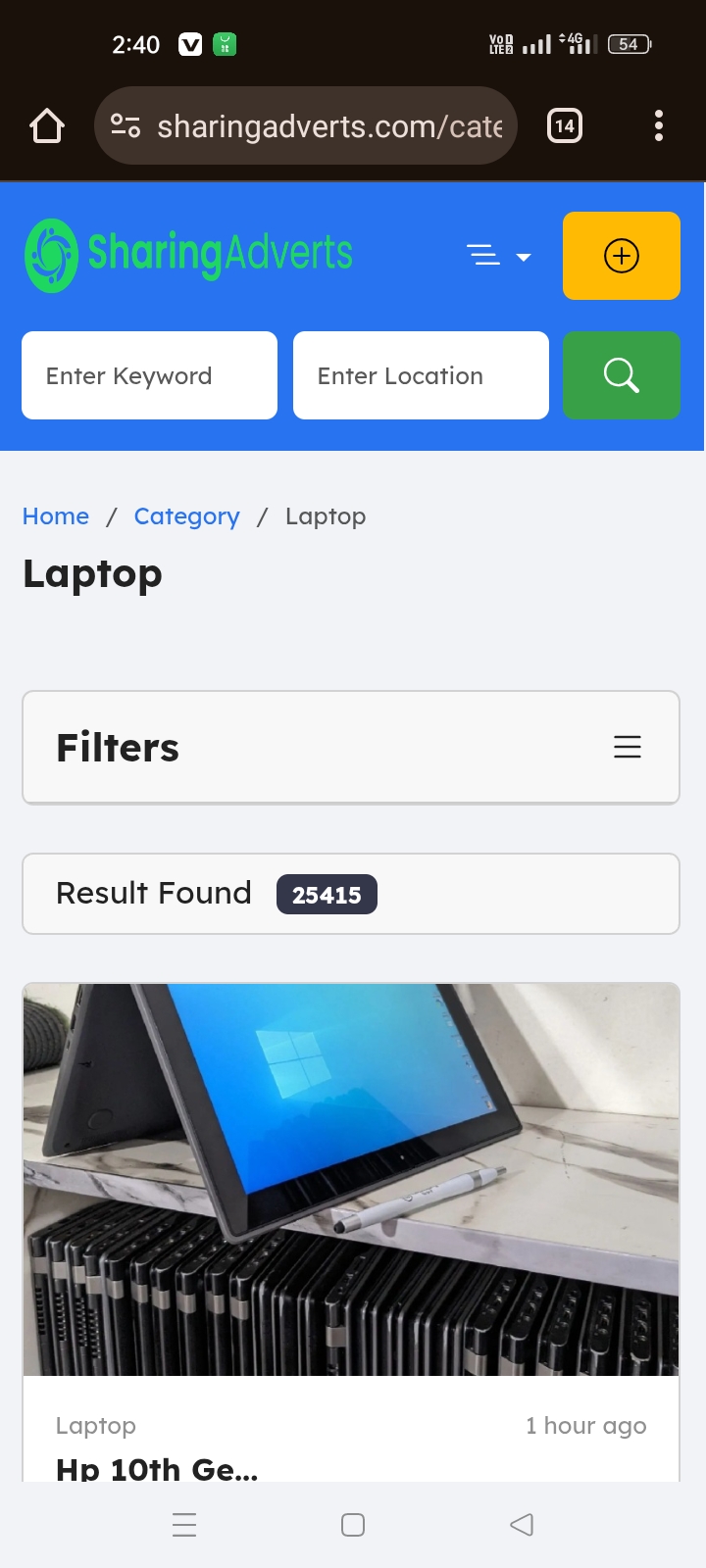Expand the Filters panel
This screenshot has width=706, height=1568.
pyautogui.click(x=627, y=747)
